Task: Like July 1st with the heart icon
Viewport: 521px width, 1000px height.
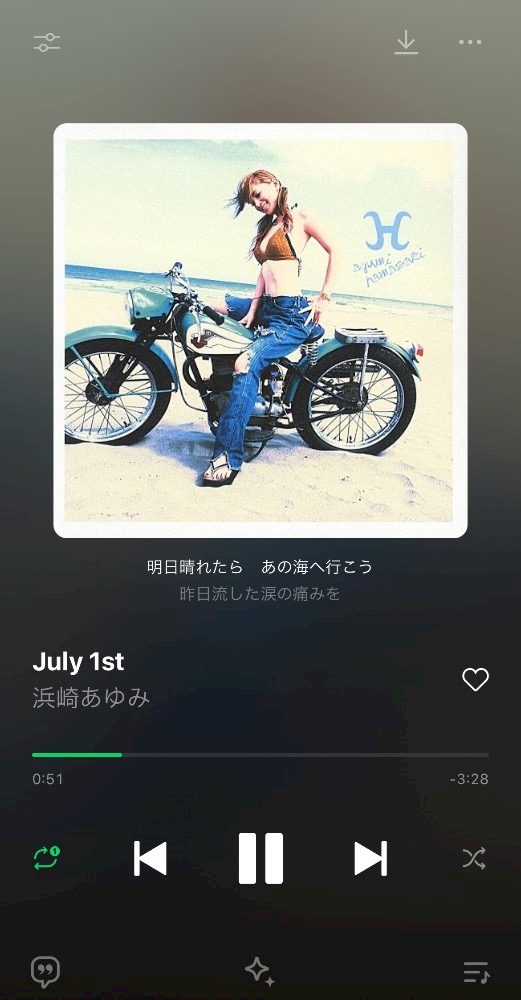Action: (475, 679)
